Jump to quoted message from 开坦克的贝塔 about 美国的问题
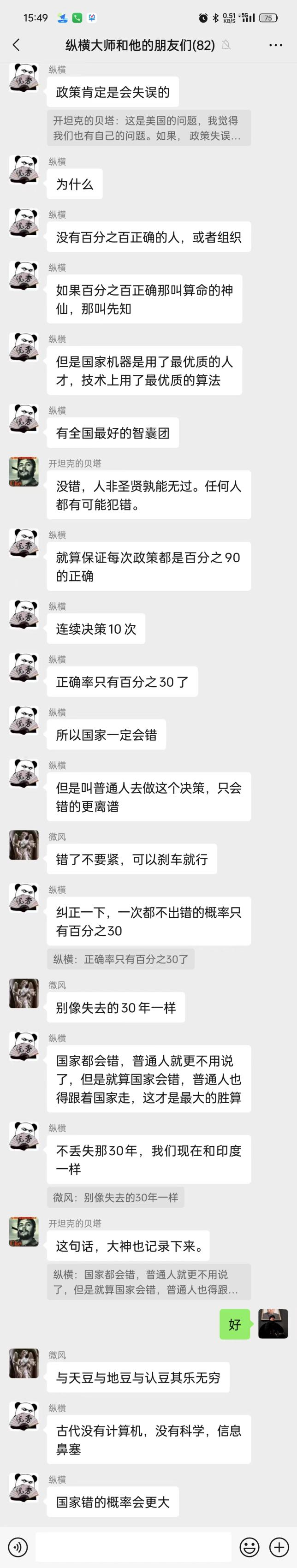This screenshot has width=297, height=1568. tap(148, 128)
